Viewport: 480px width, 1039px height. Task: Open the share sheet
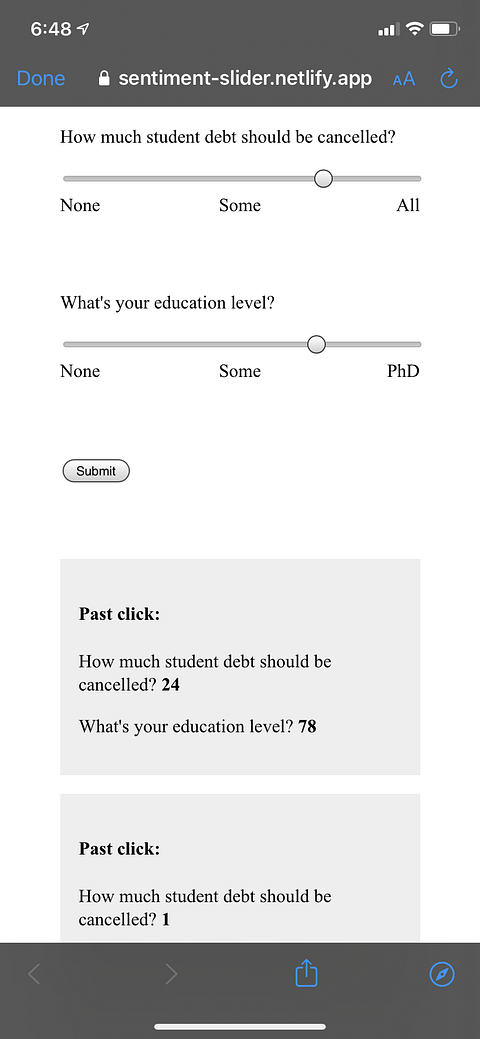pos(306,973)
